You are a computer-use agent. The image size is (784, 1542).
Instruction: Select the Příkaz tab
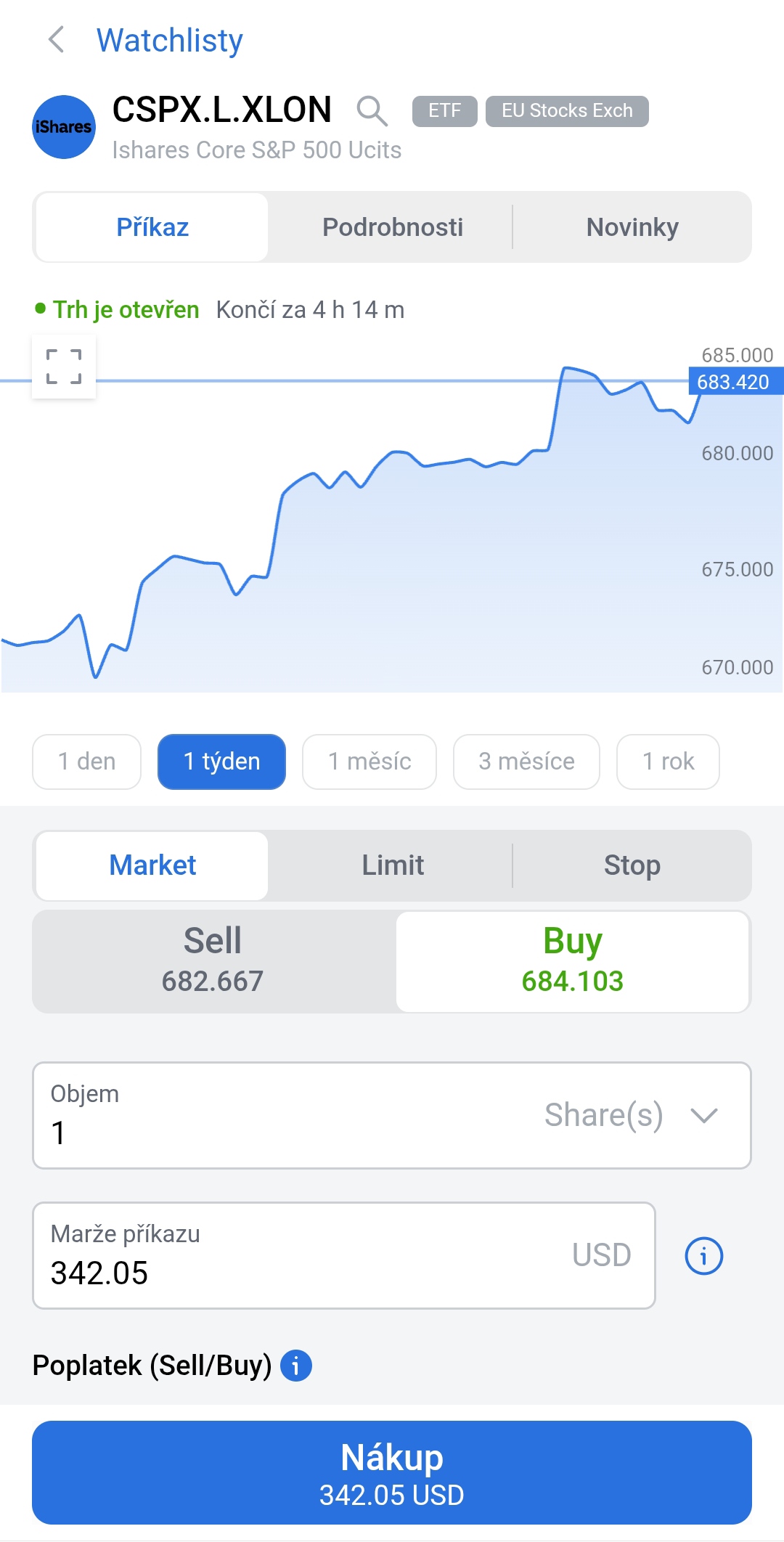click(x=152, y=227)
